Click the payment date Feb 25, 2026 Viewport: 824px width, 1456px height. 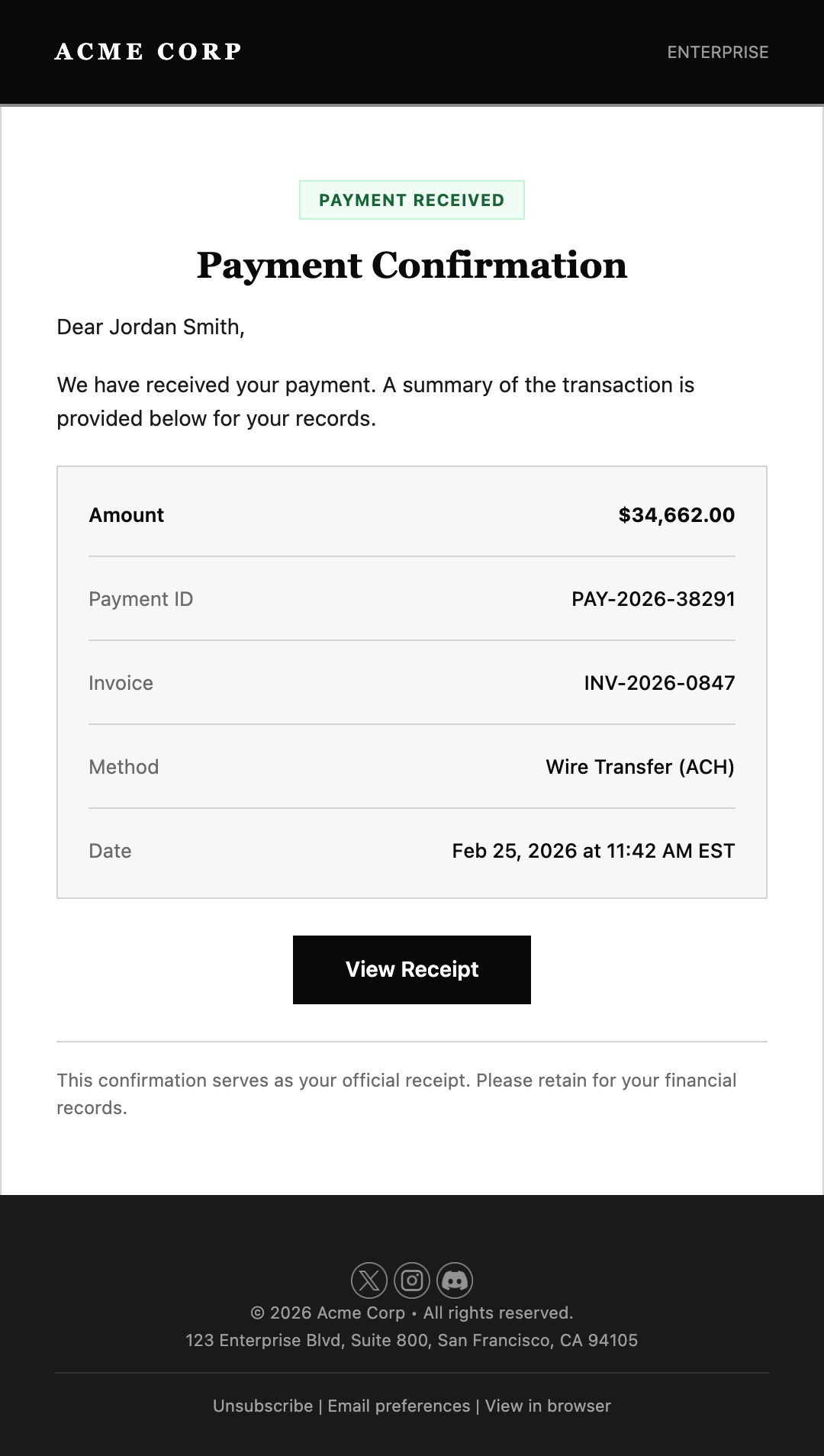point(593,850)
